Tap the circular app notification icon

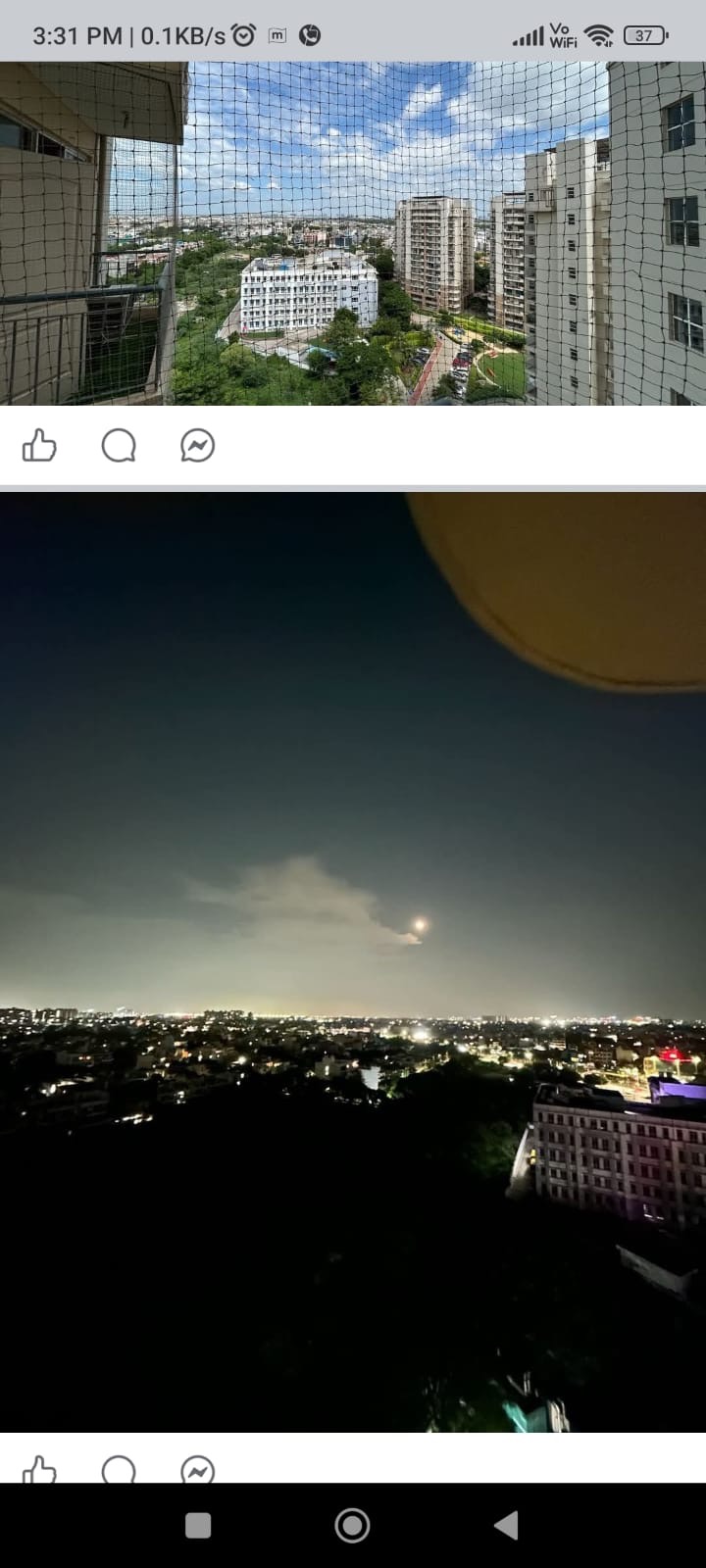tap(311, 35)
